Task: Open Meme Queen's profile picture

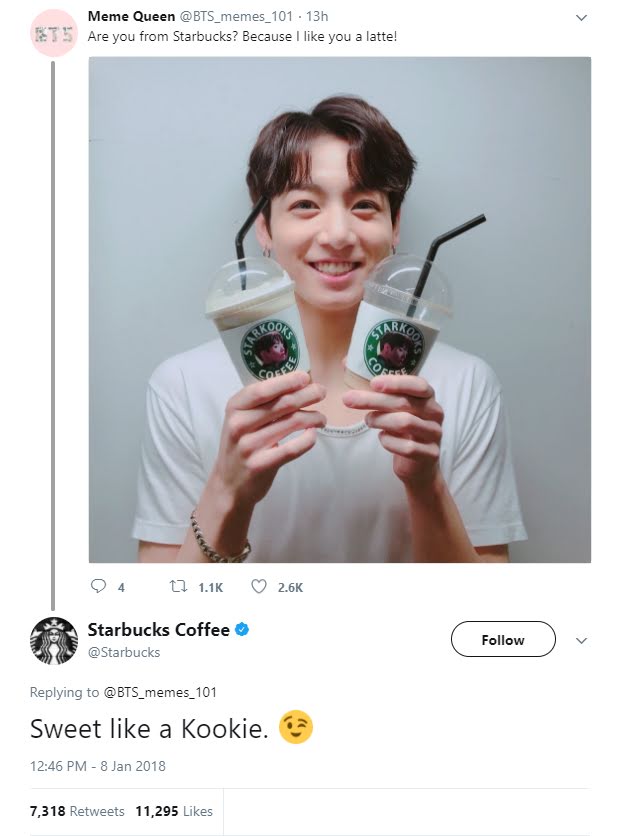Action: coord(53,33)
